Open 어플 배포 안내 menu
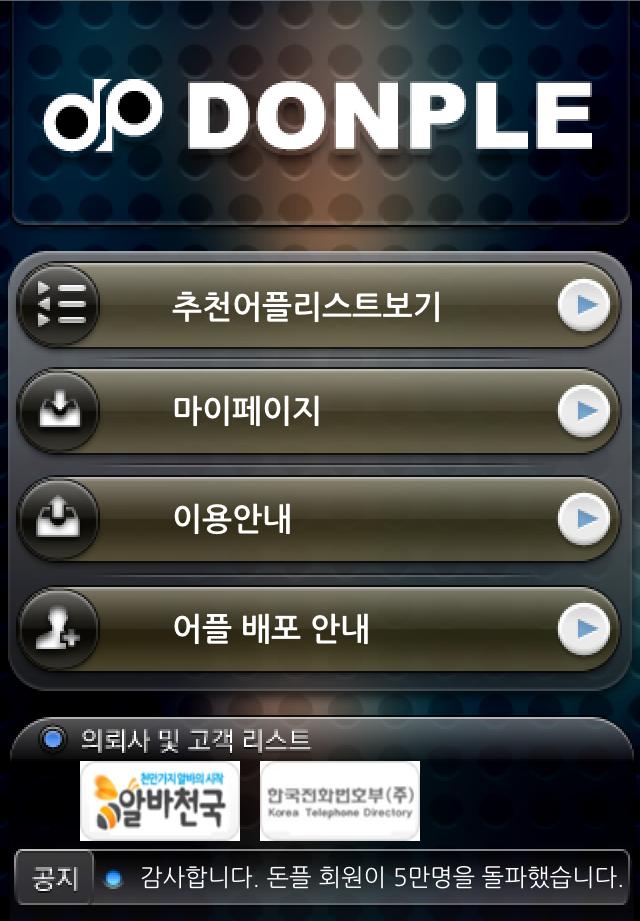Viewport: 640px width, 921px height. click(318, 628)
